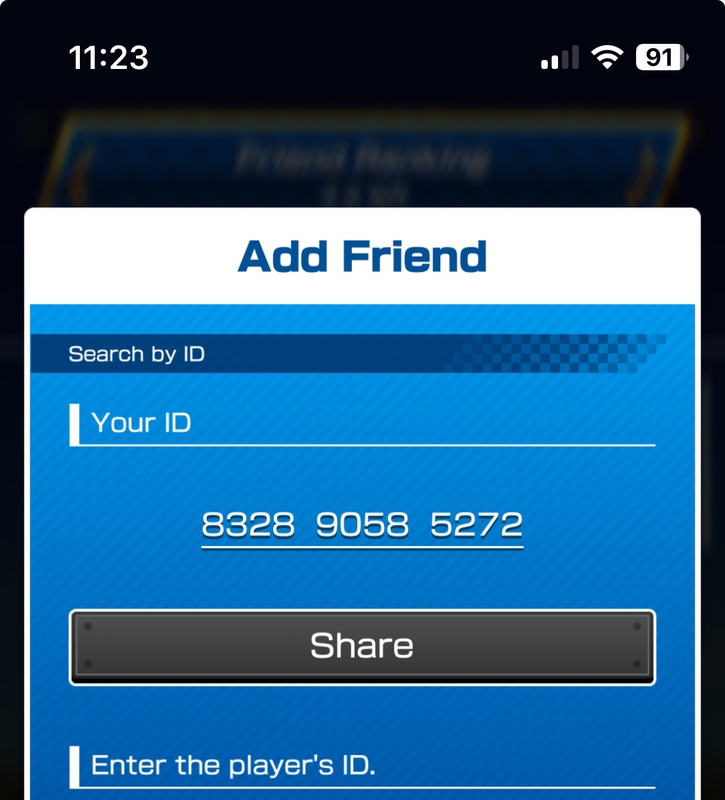The height and width of the screenshot is (800, 725).
Task: Tap the underlined ID 8328 9058 5272
Action: pos(362,524)
